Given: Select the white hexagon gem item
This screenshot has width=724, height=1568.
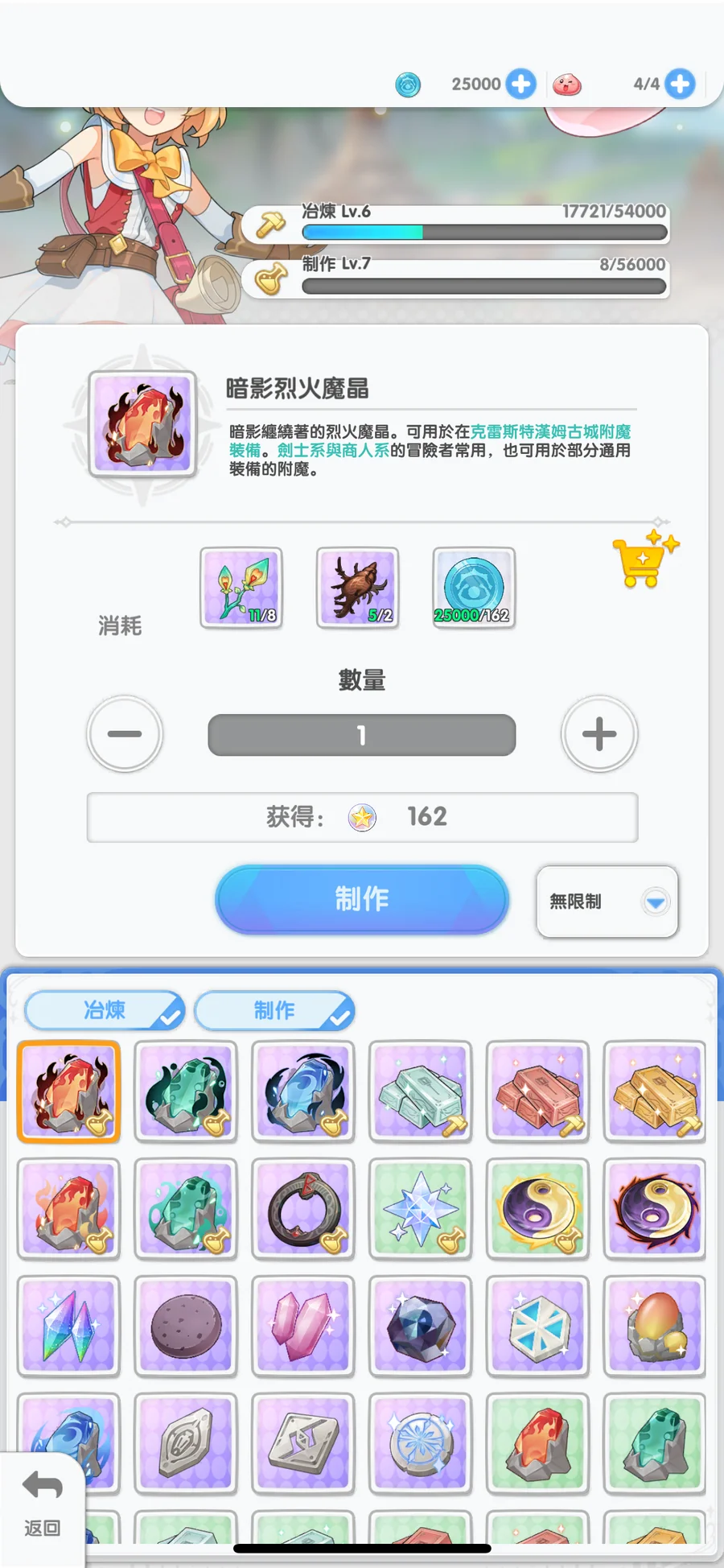Looking at the screenshot, I should [x=537, y=1327].
